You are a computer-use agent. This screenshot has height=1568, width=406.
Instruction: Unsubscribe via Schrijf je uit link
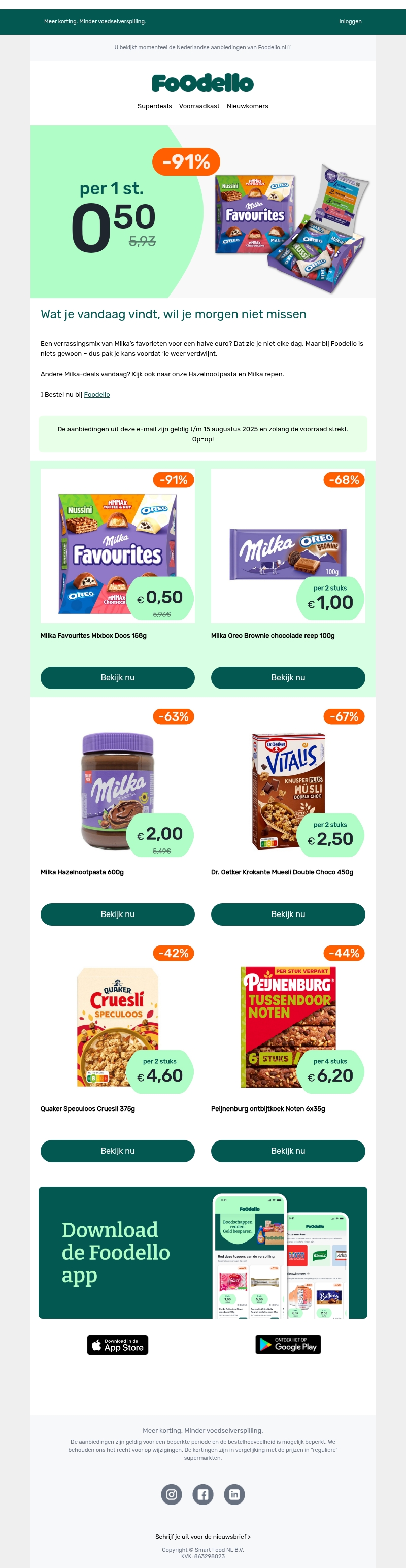pos(202,1537)
